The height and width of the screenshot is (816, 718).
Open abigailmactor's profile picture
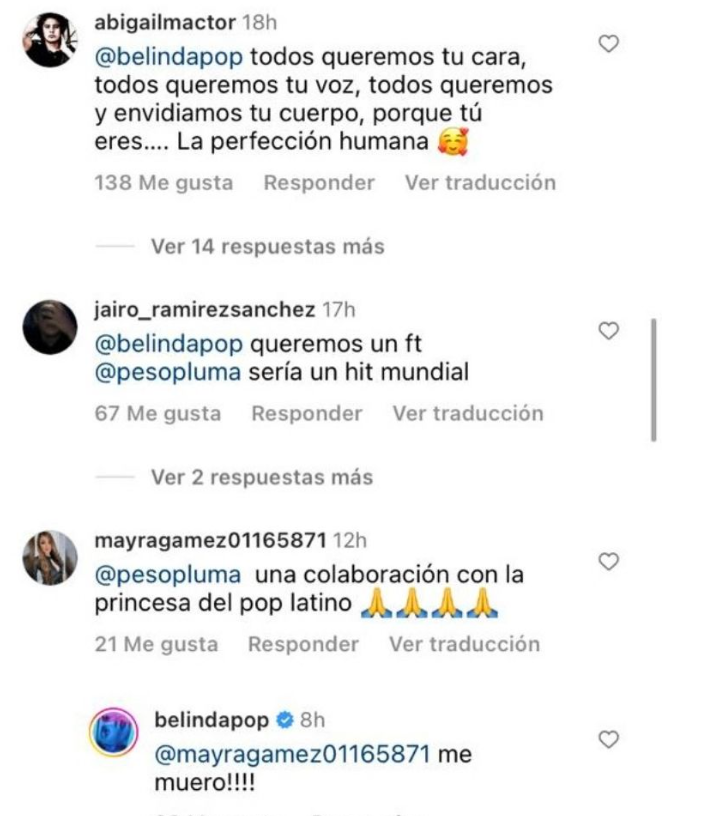pyautogui.click(x=51, y=40)
